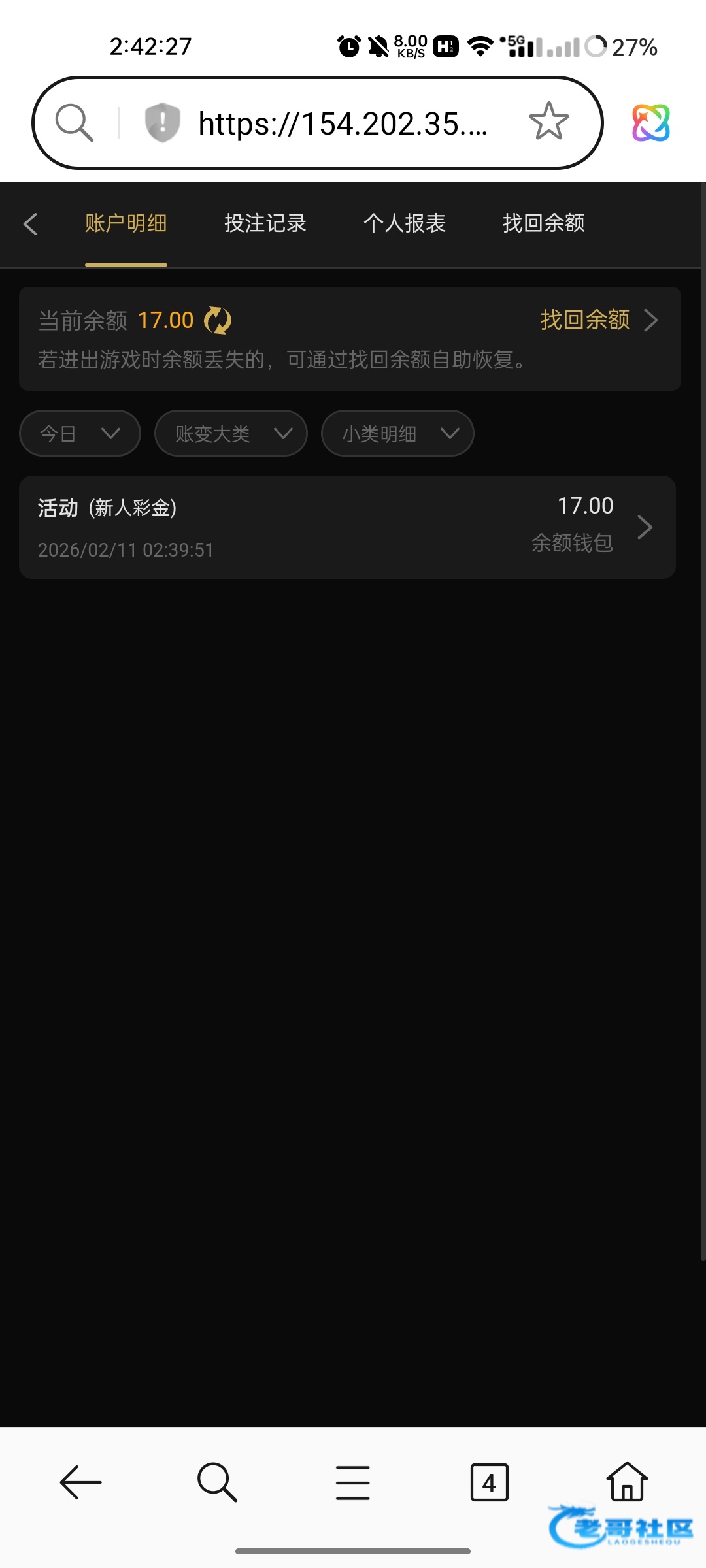Open the 活动 (新人彩金) transaction entry
This screenshot has width=706, height=1568.
point(347,527)
